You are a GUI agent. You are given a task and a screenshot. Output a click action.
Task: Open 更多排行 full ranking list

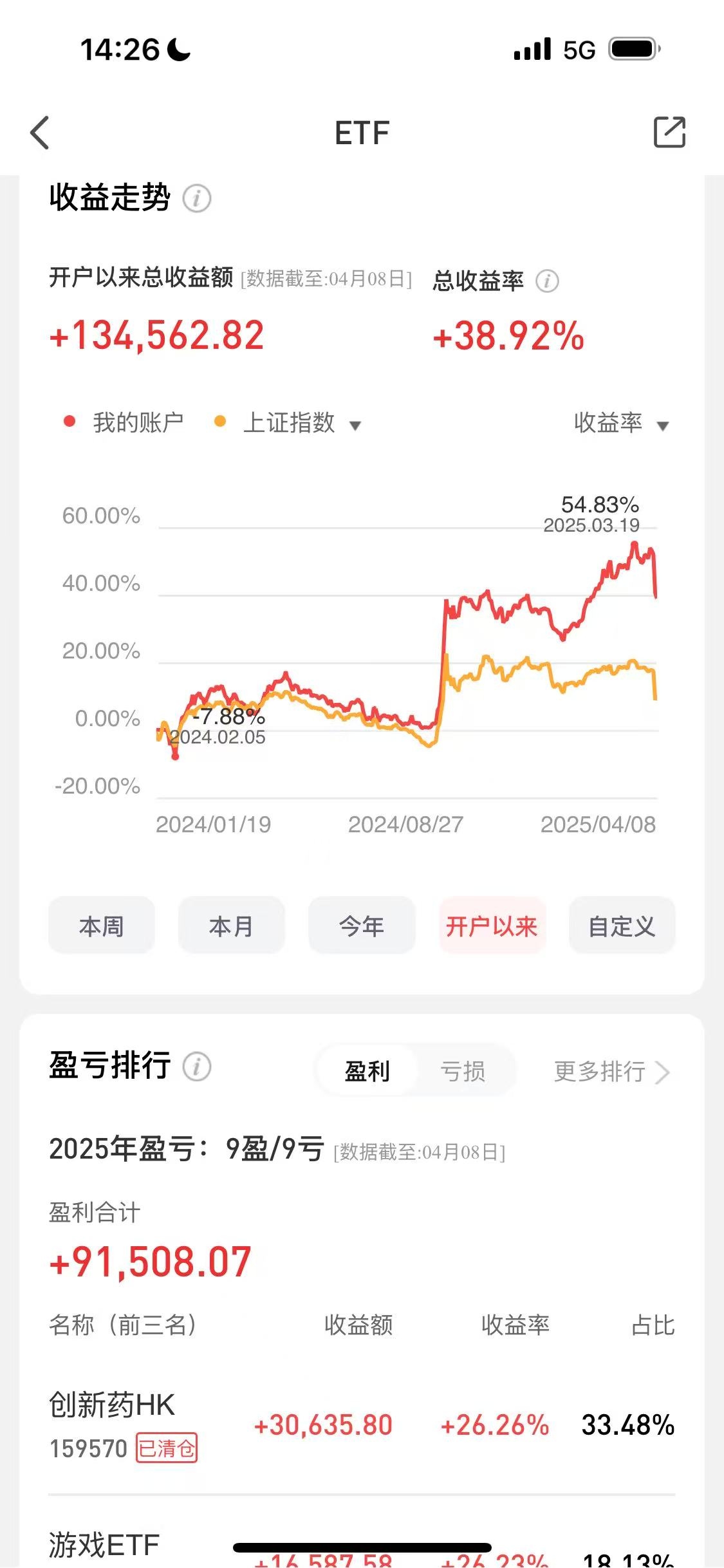coord(612,1072)
